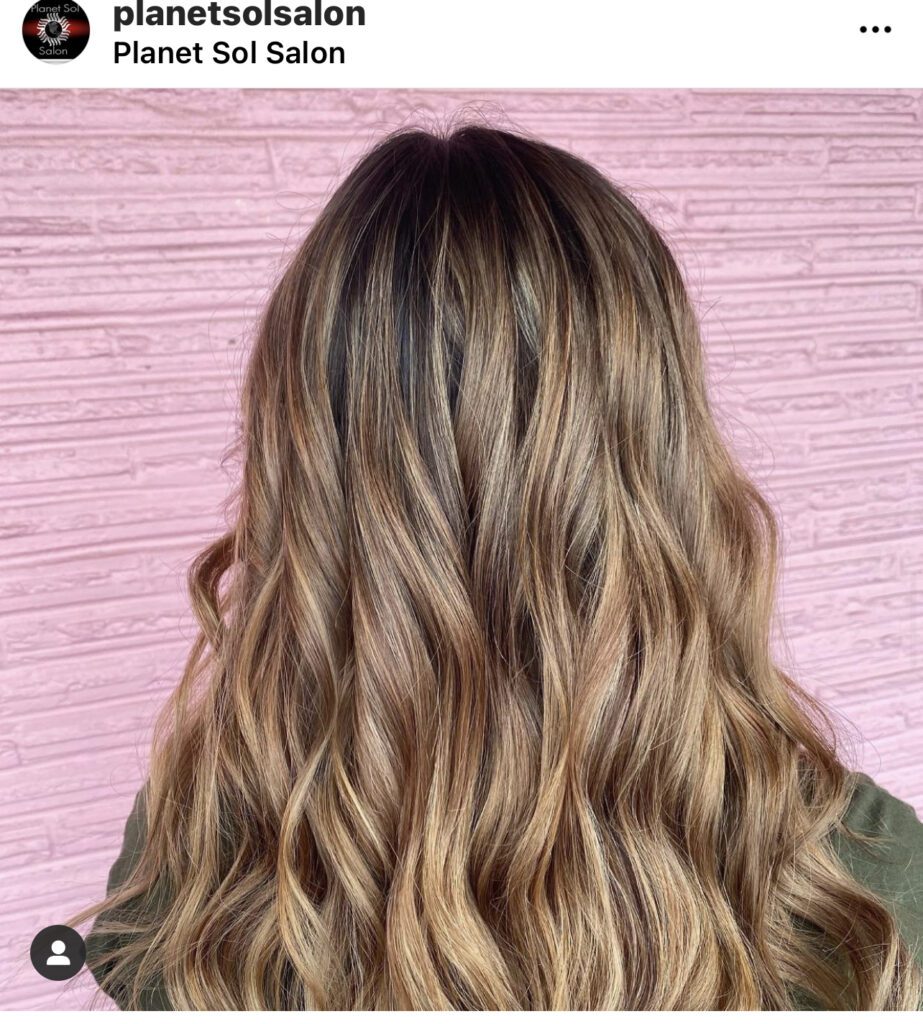
Task: Open planetsolsalon profile from username
Action: click(x=239, y=15)
